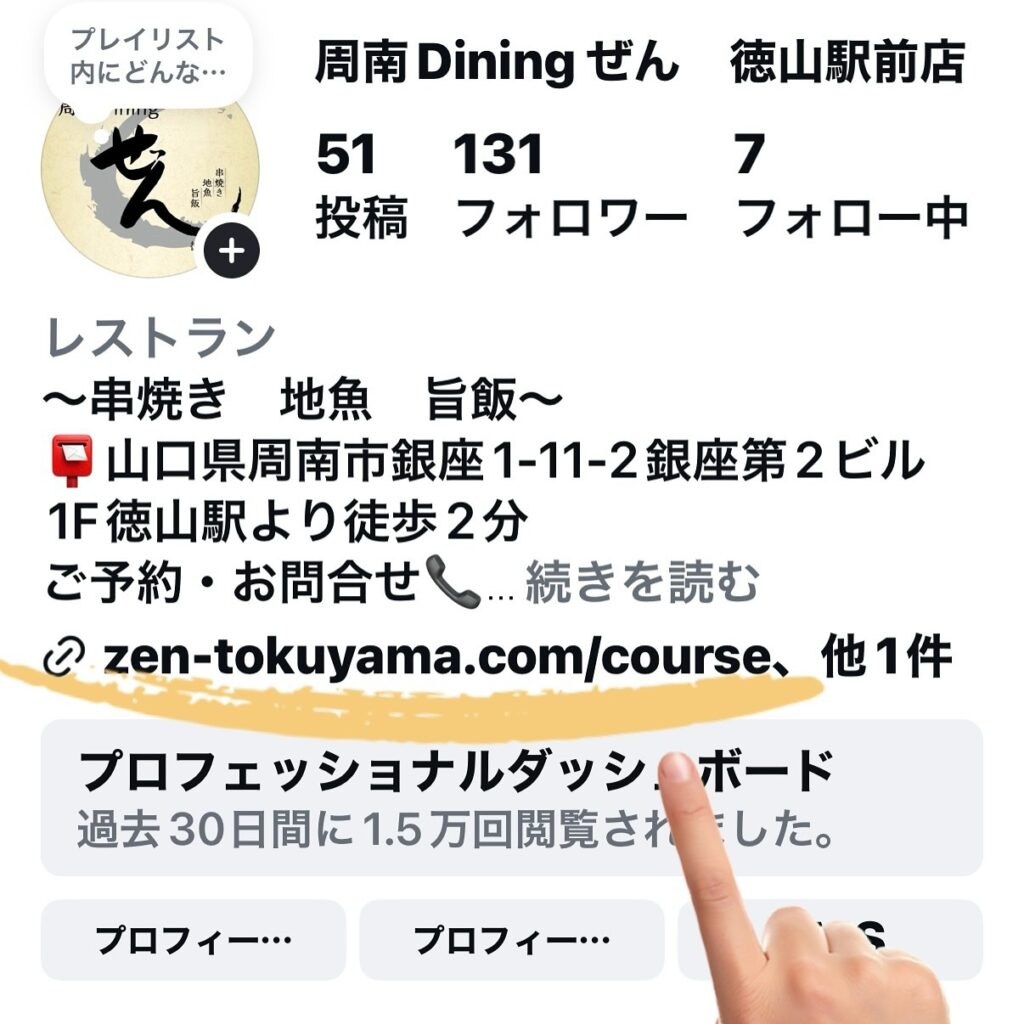The height and width of the screenshot is (1024, 1024).
Task: Open the 7 フォロー中 list
Action: pos(852,187)
